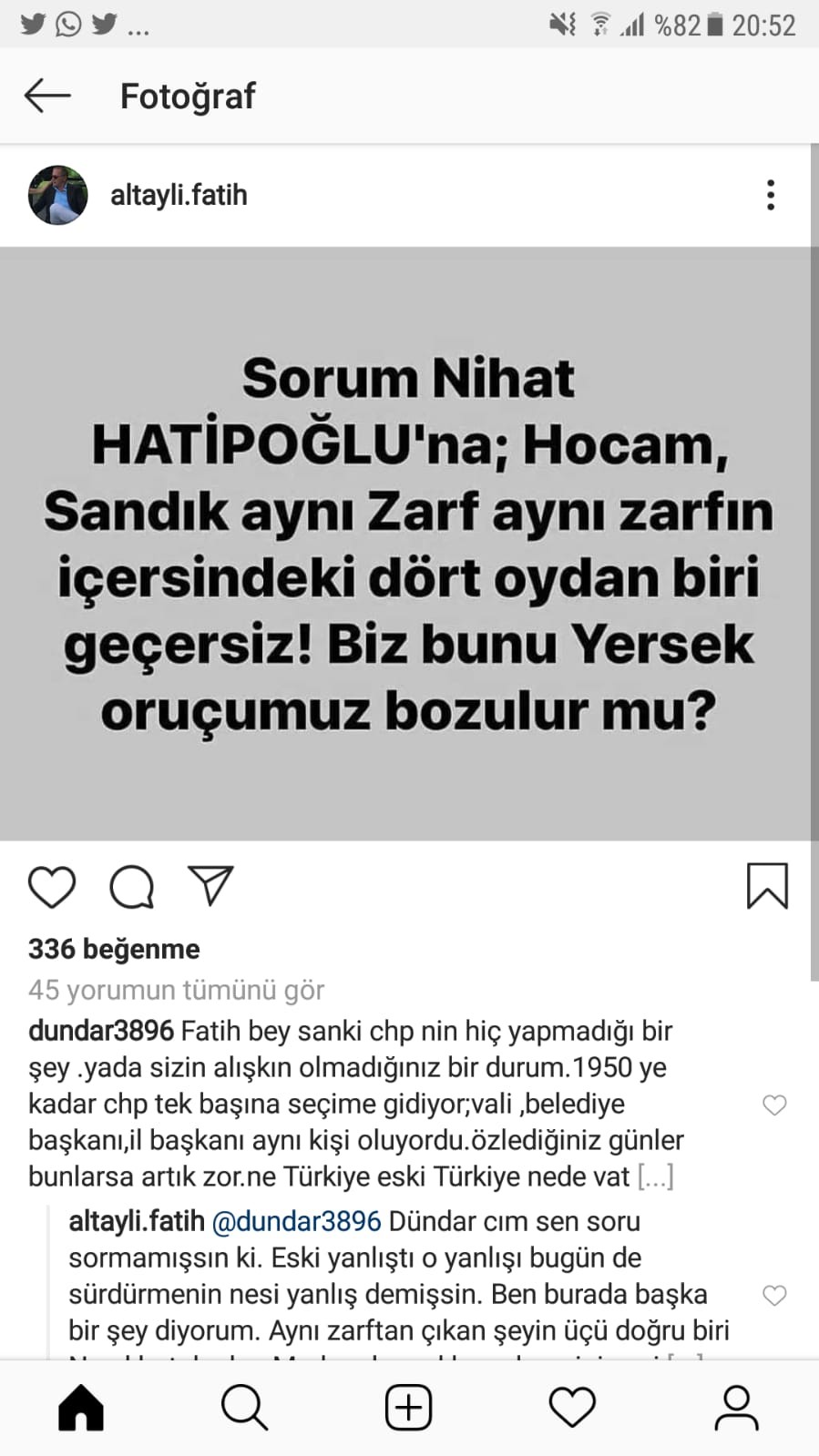This screenshot has width=819, height=1456.
Task: Open the altayli.fatih username in the header
Action: [x=179, y=195]
